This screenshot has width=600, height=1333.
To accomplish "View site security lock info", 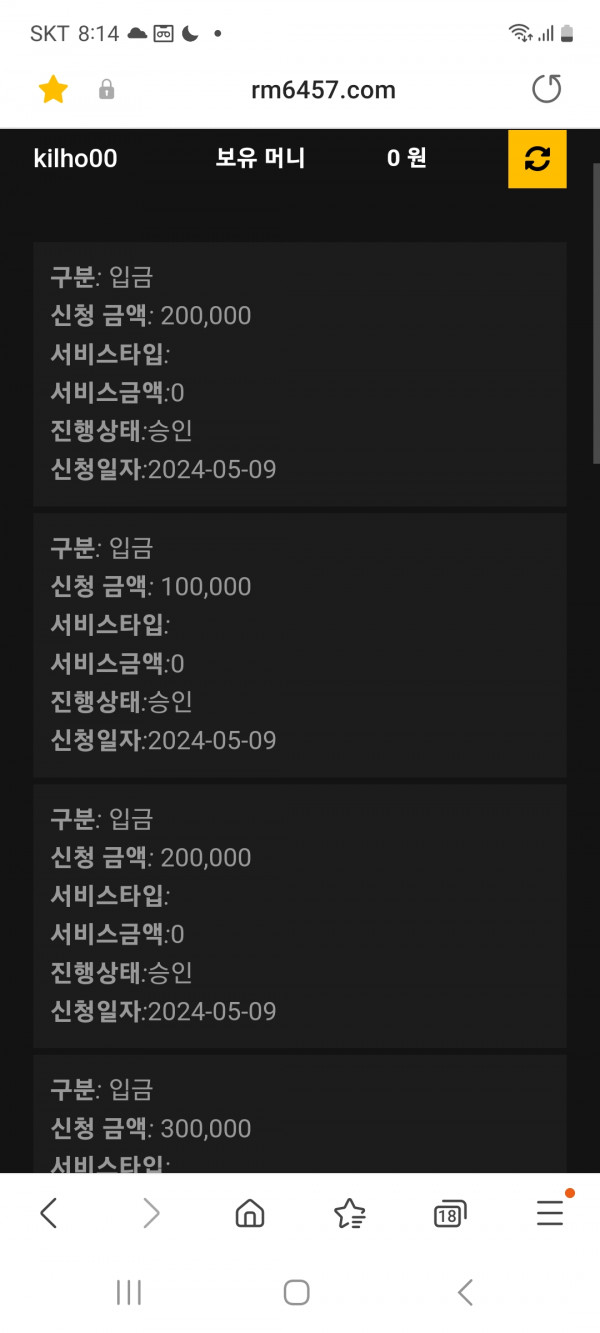I will [106, 90].
